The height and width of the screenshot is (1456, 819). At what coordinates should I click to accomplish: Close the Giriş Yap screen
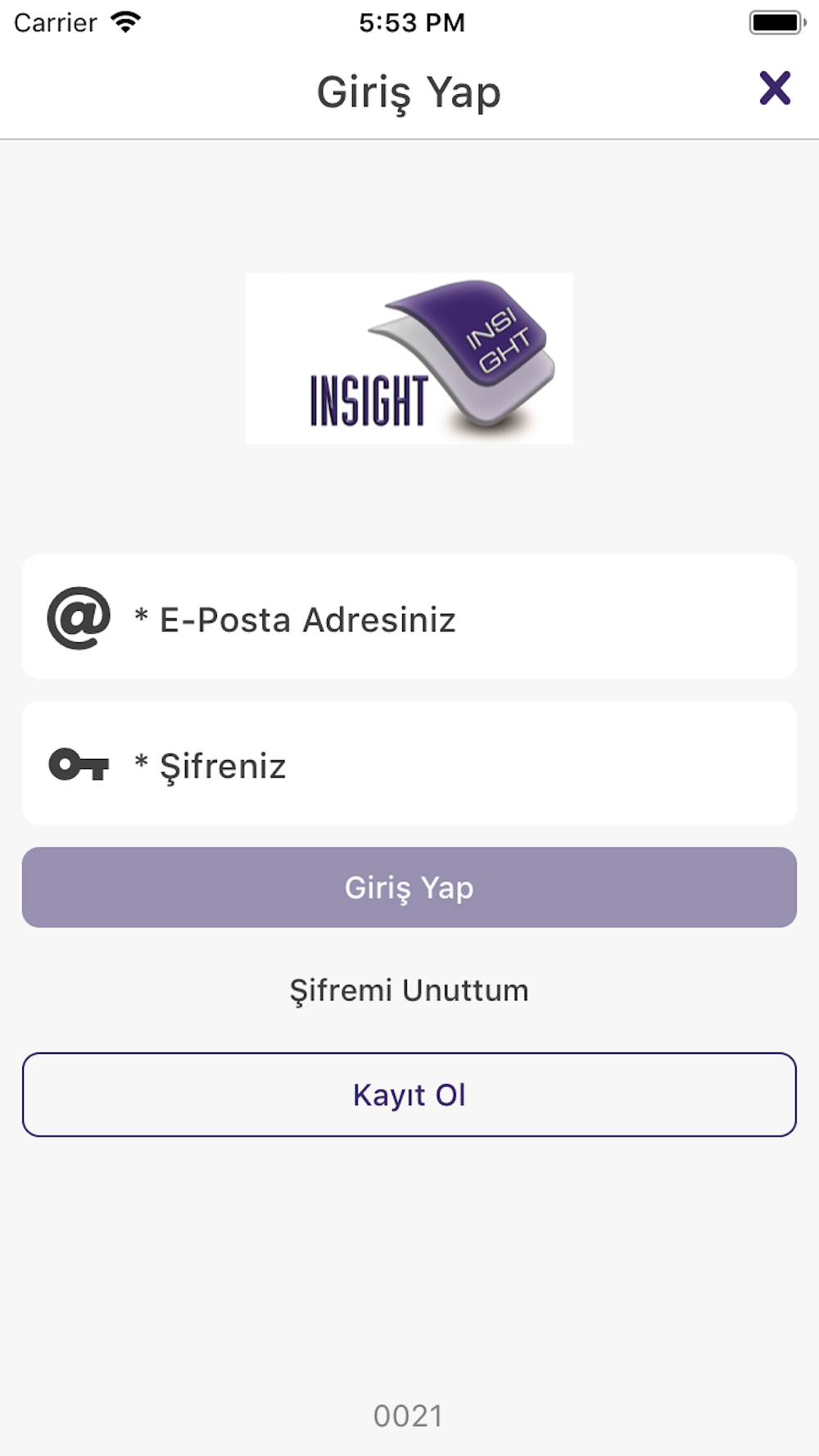click(x=775, y=88)
